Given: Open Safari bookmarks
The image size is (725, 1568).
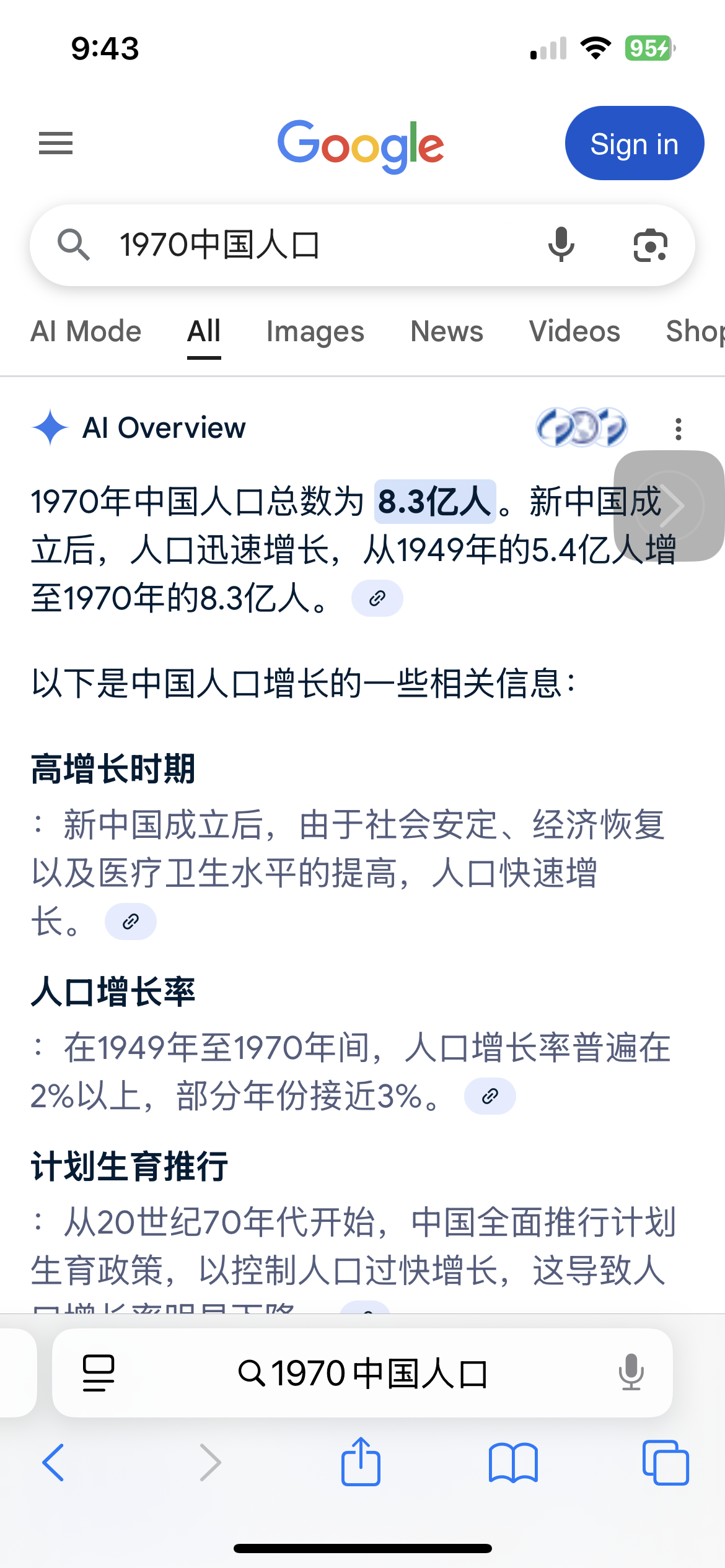Looking at the screenshot, I should [x=513, y=1463].
